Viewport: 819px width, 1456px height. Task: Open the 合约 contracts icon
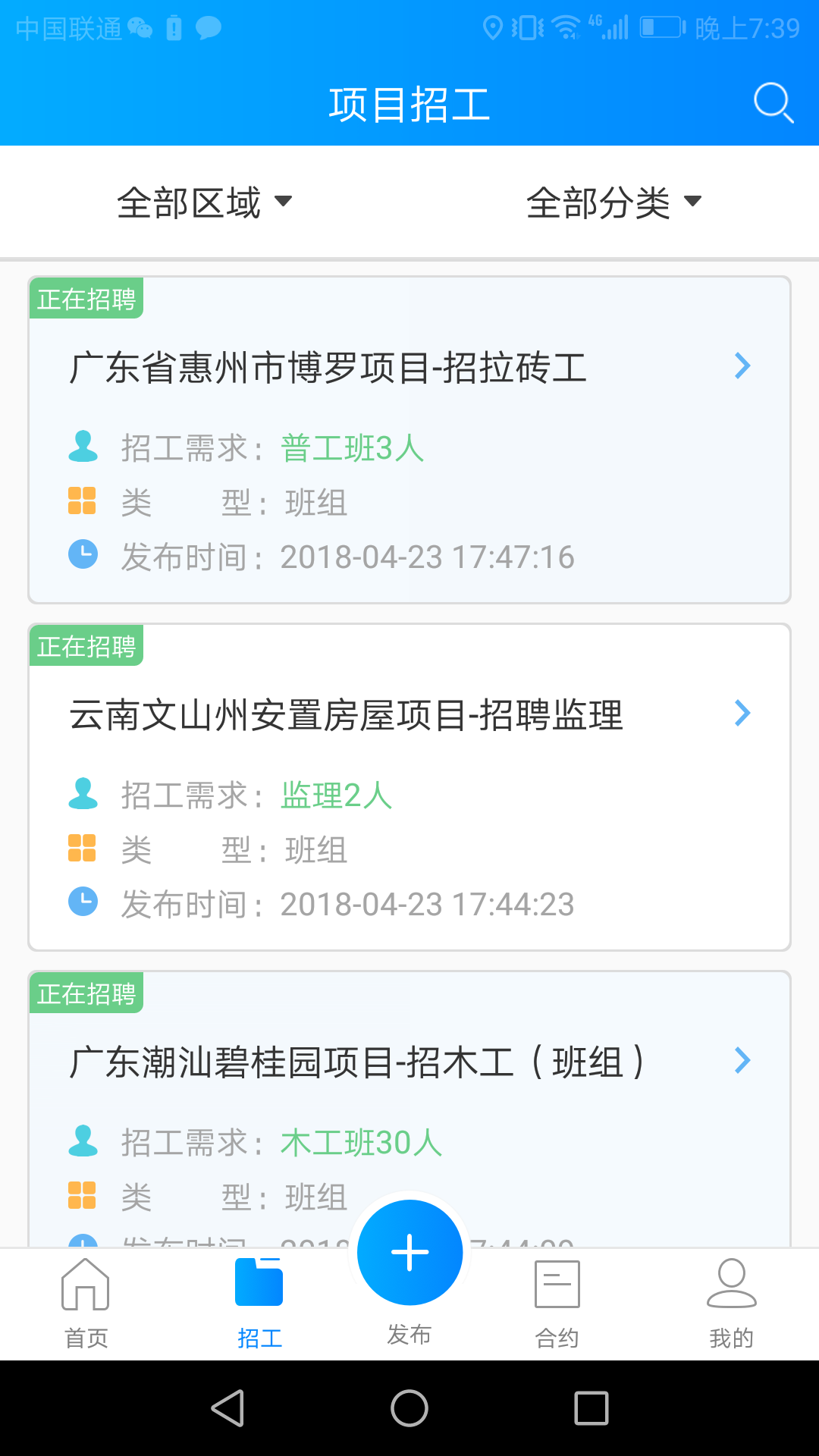click(x=557, y=1284)
